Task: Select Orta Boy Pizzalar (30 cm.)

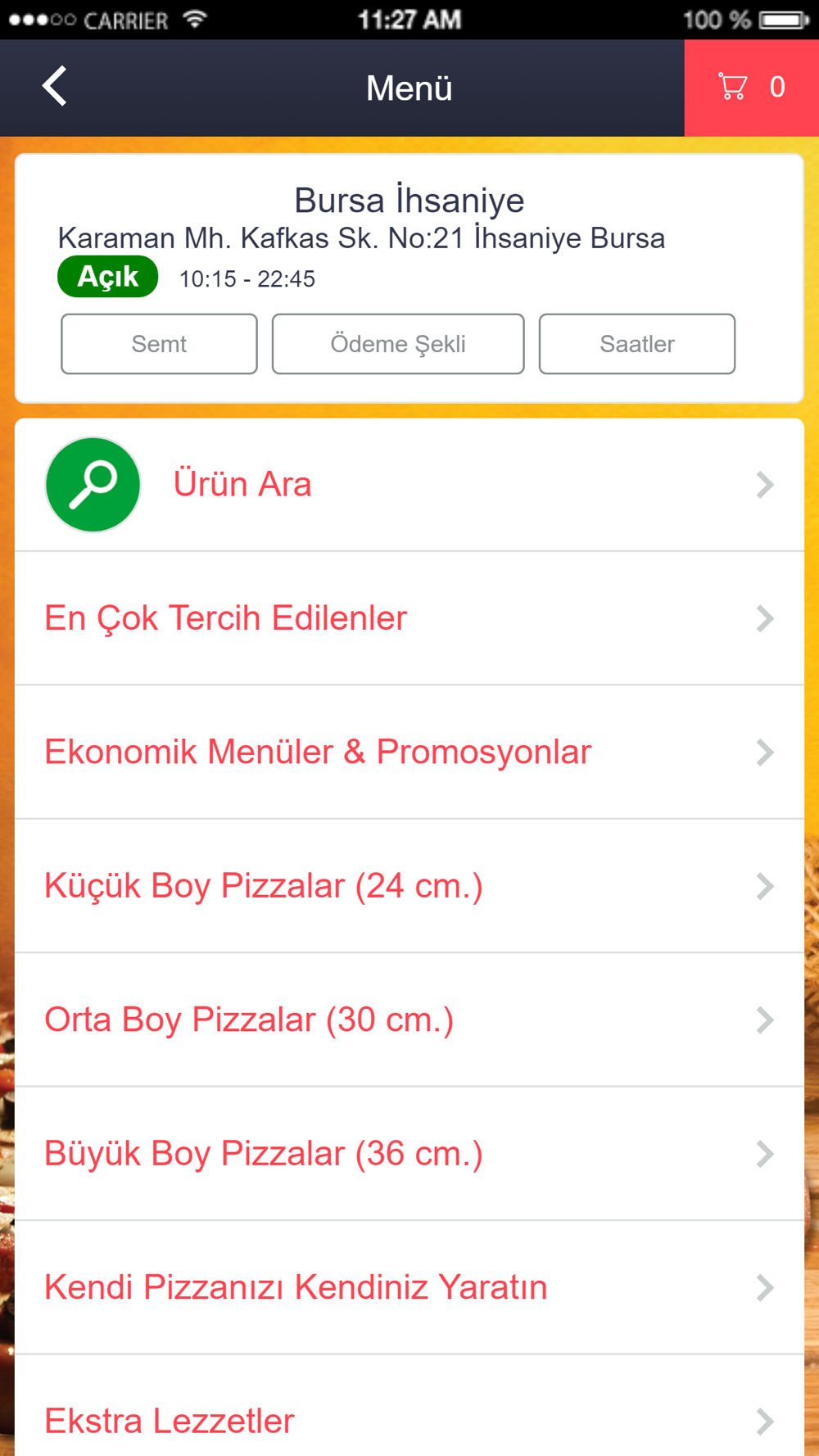Action: click(409, 1020)
